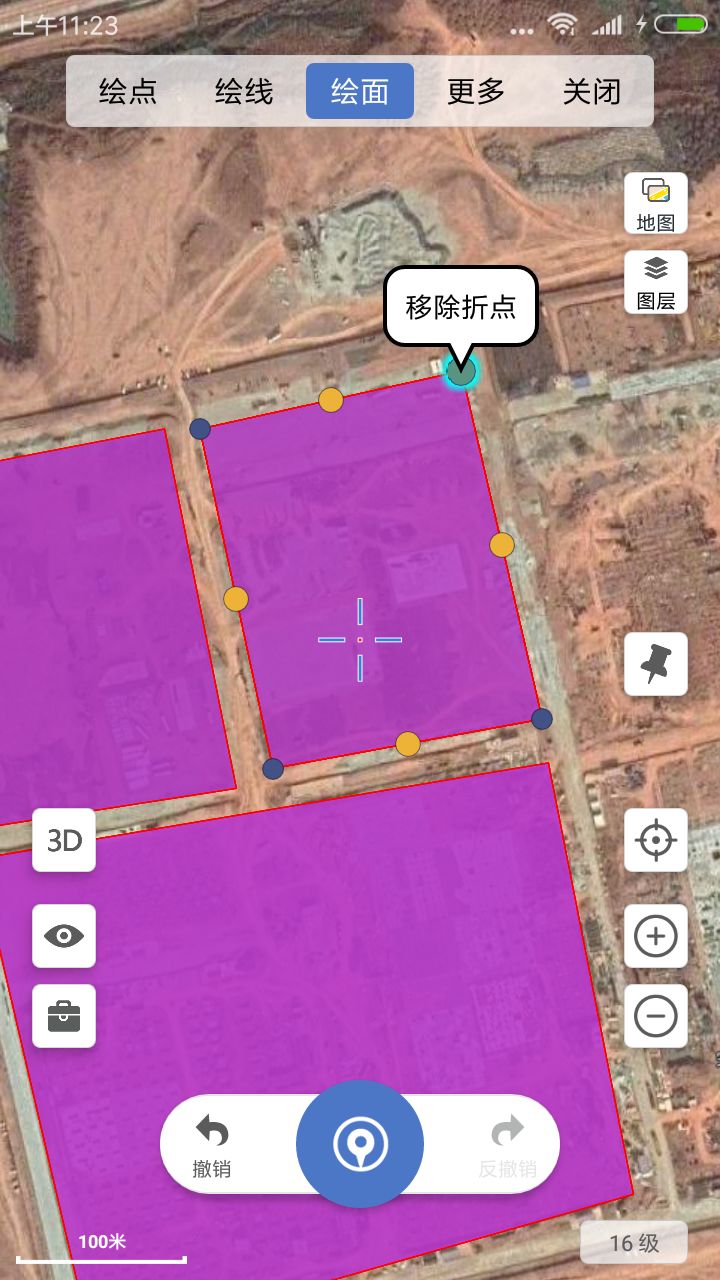Tap 撤销 to undo last edit

tap(212, 1143)
